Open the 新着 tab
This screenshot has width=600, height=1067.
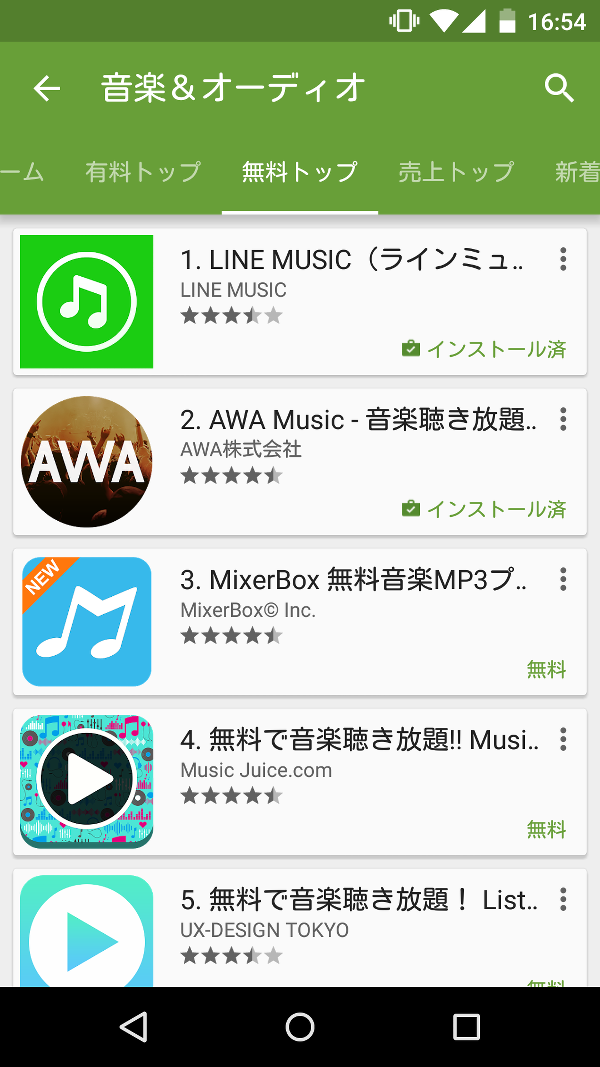[x=577, y=172]
